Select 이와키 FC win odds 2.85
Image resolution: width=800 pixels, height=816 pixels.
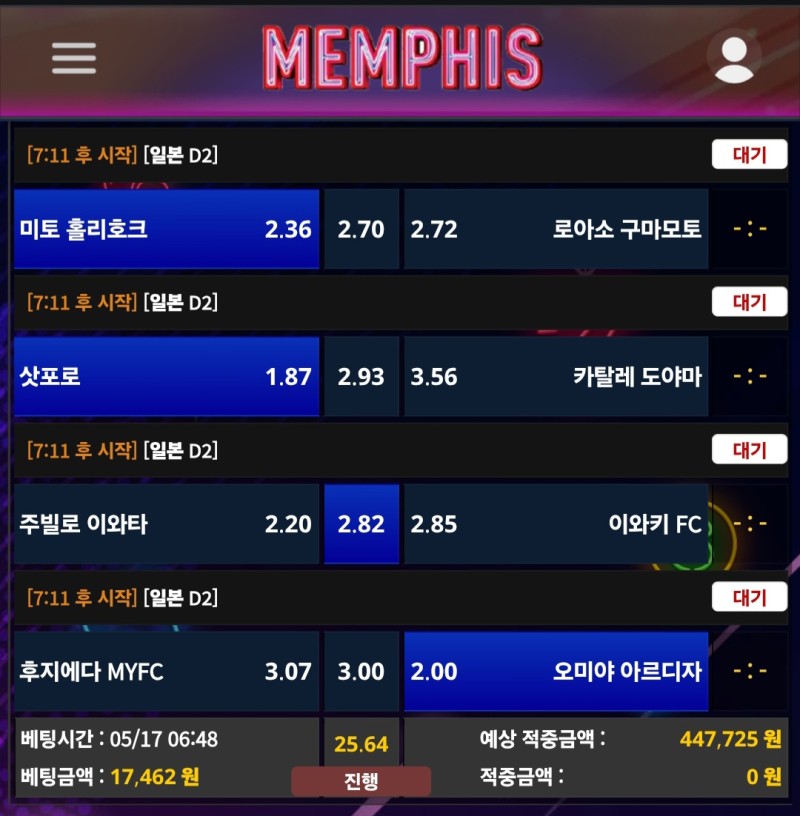point(556,524)
